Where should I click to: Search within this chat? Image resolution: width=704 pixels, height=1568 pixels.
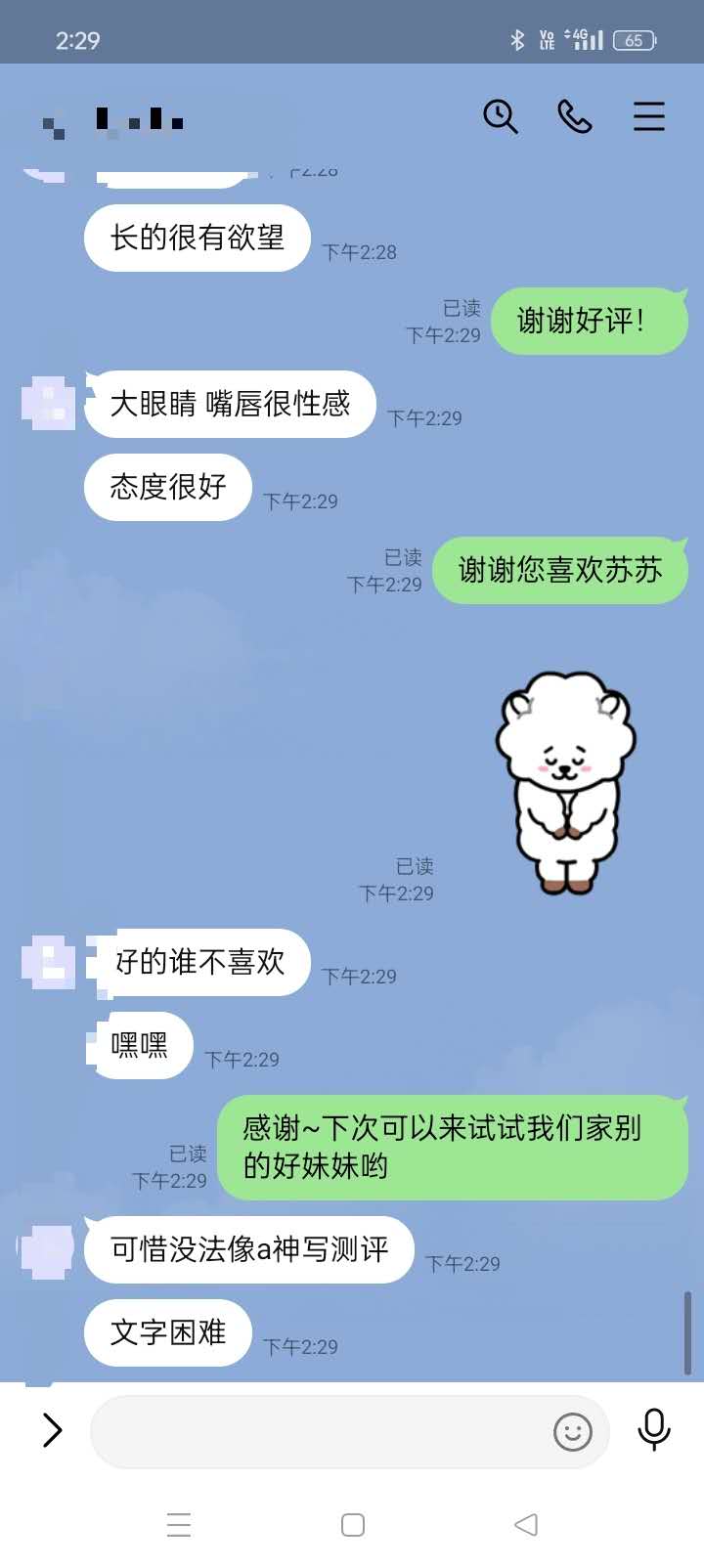[x=500, y=116]
